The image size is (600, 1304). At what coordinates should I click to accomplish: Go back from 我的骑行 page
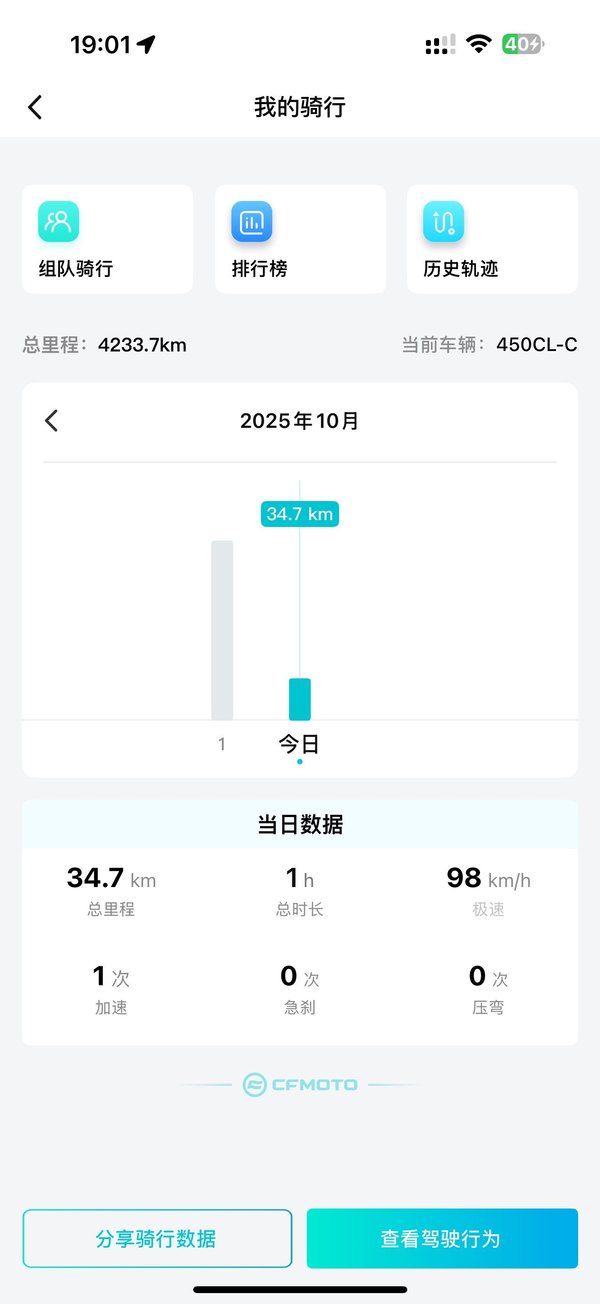pos(35,108)
